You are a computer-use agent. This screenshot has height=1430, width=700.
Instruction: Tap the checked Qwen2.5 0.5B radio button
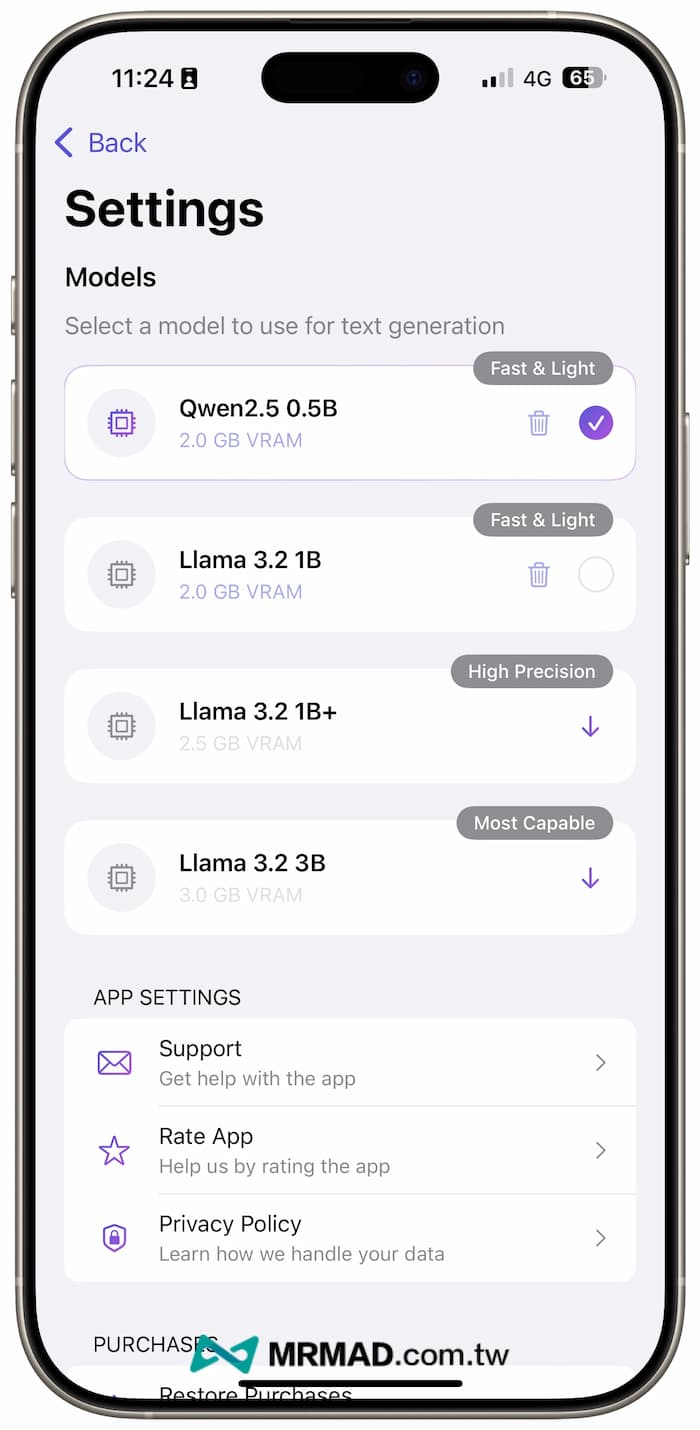[596, 423]
